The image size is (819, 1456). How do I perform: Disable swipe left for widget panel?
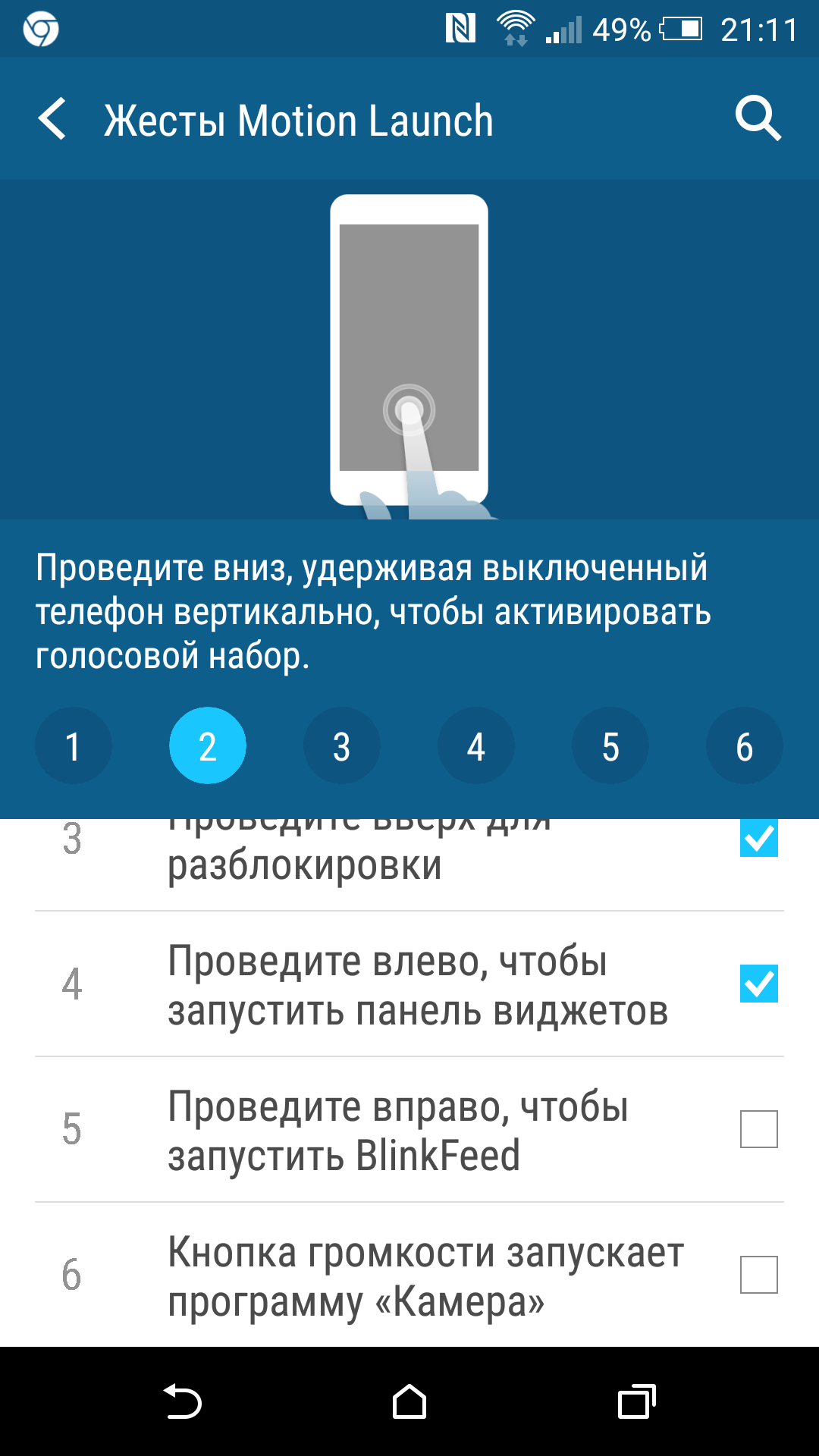759,984
